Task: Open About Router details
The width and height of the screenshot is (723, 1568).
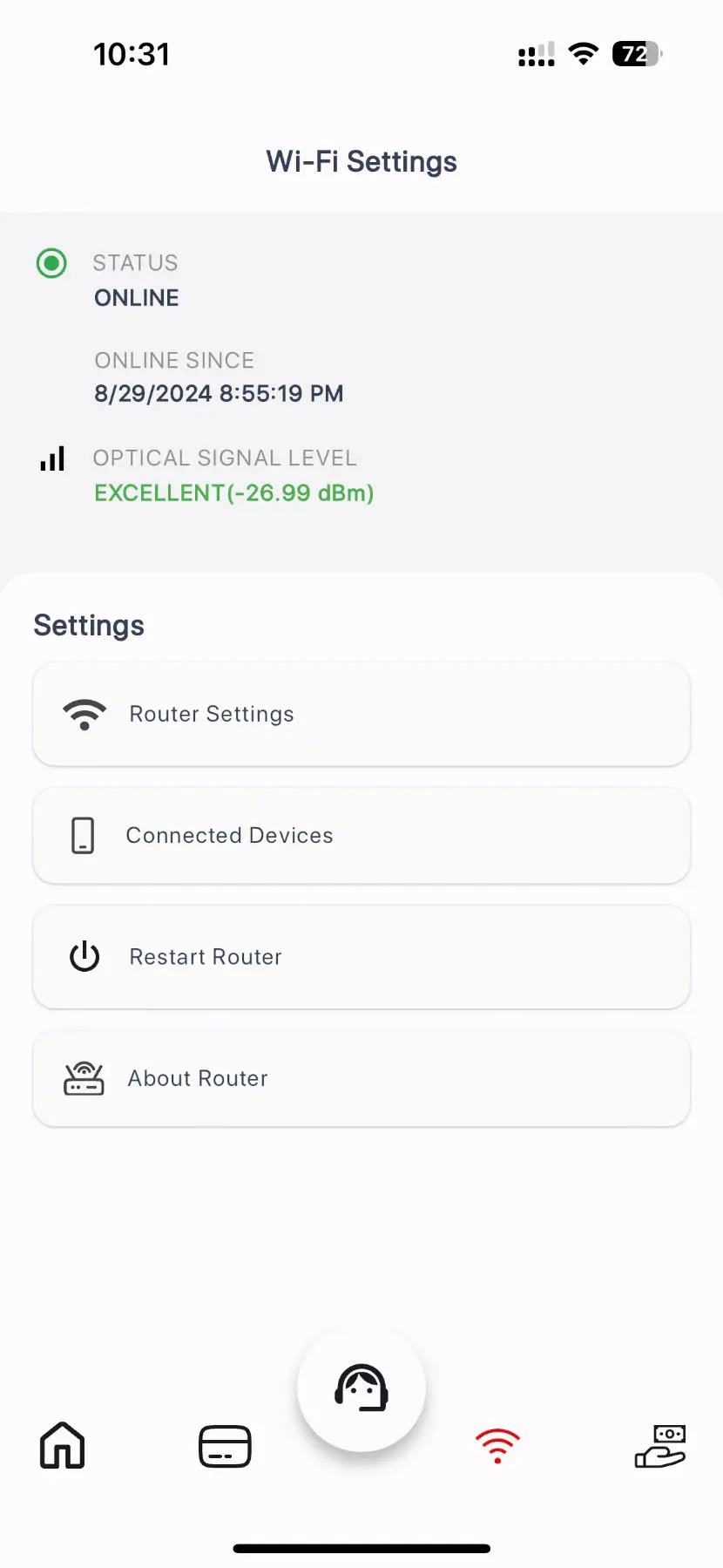Action: [x=361, y=1078]
